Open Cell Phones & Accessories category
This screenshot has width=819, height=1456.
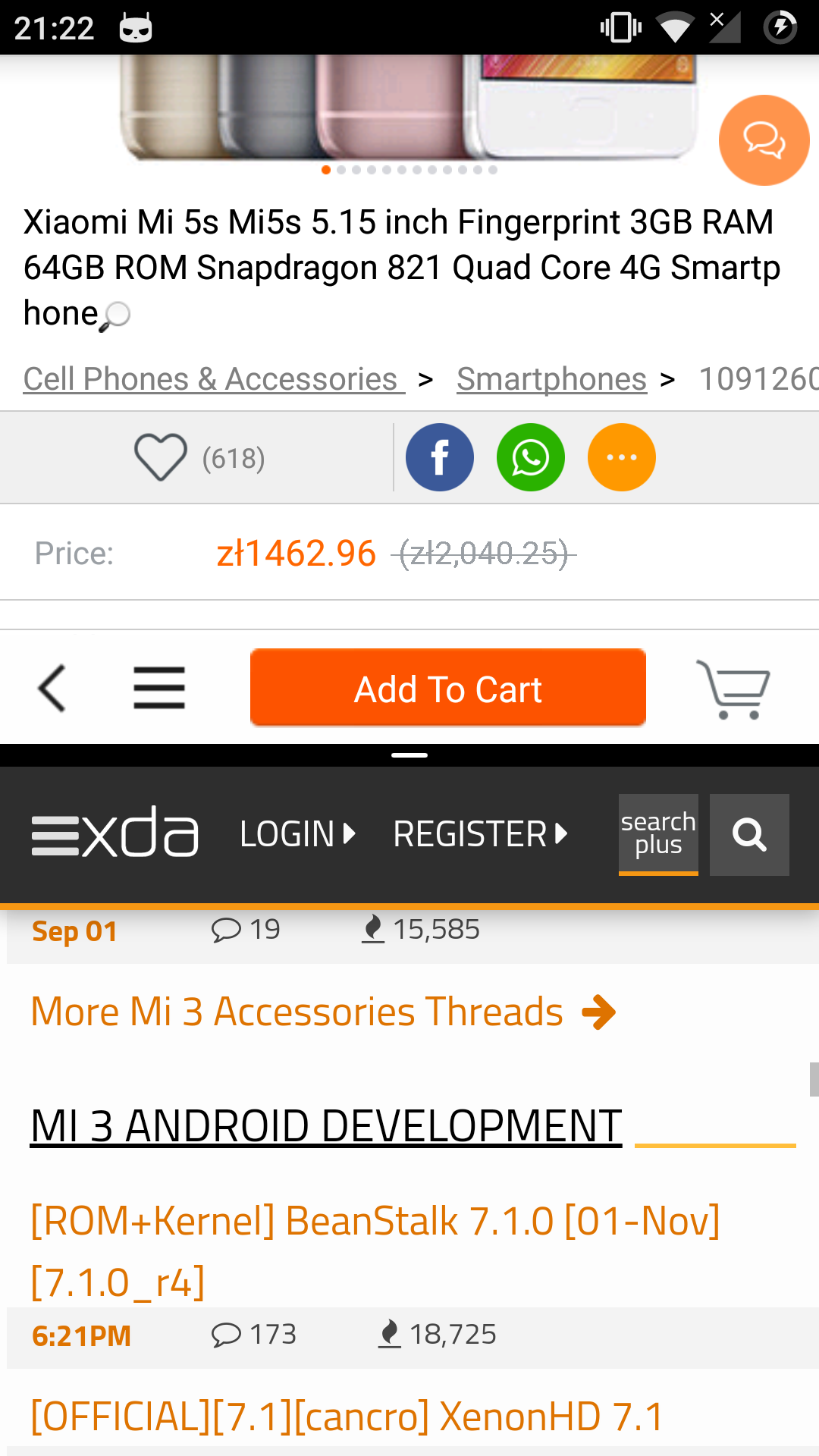click(214, 379)
